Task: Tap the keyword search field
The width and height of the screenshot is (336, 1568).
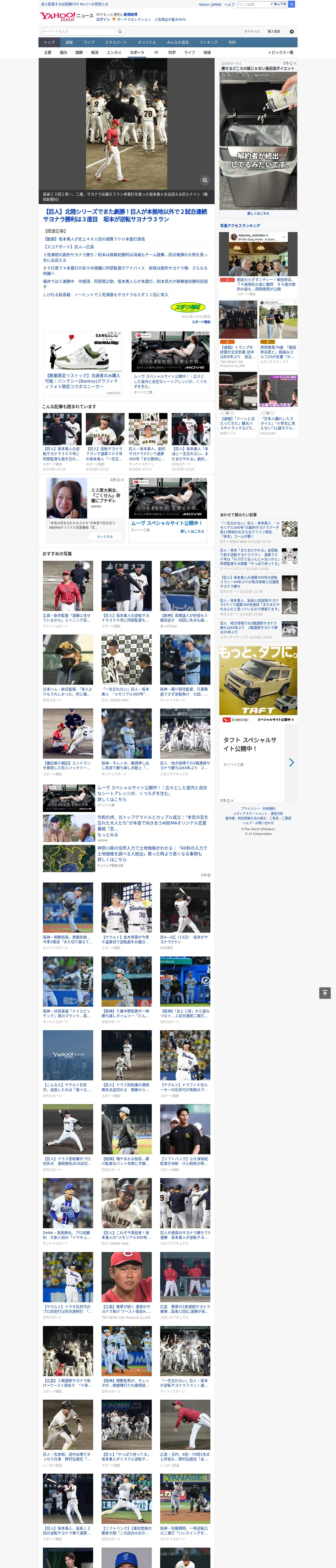Action: click(x=79, y=32)
